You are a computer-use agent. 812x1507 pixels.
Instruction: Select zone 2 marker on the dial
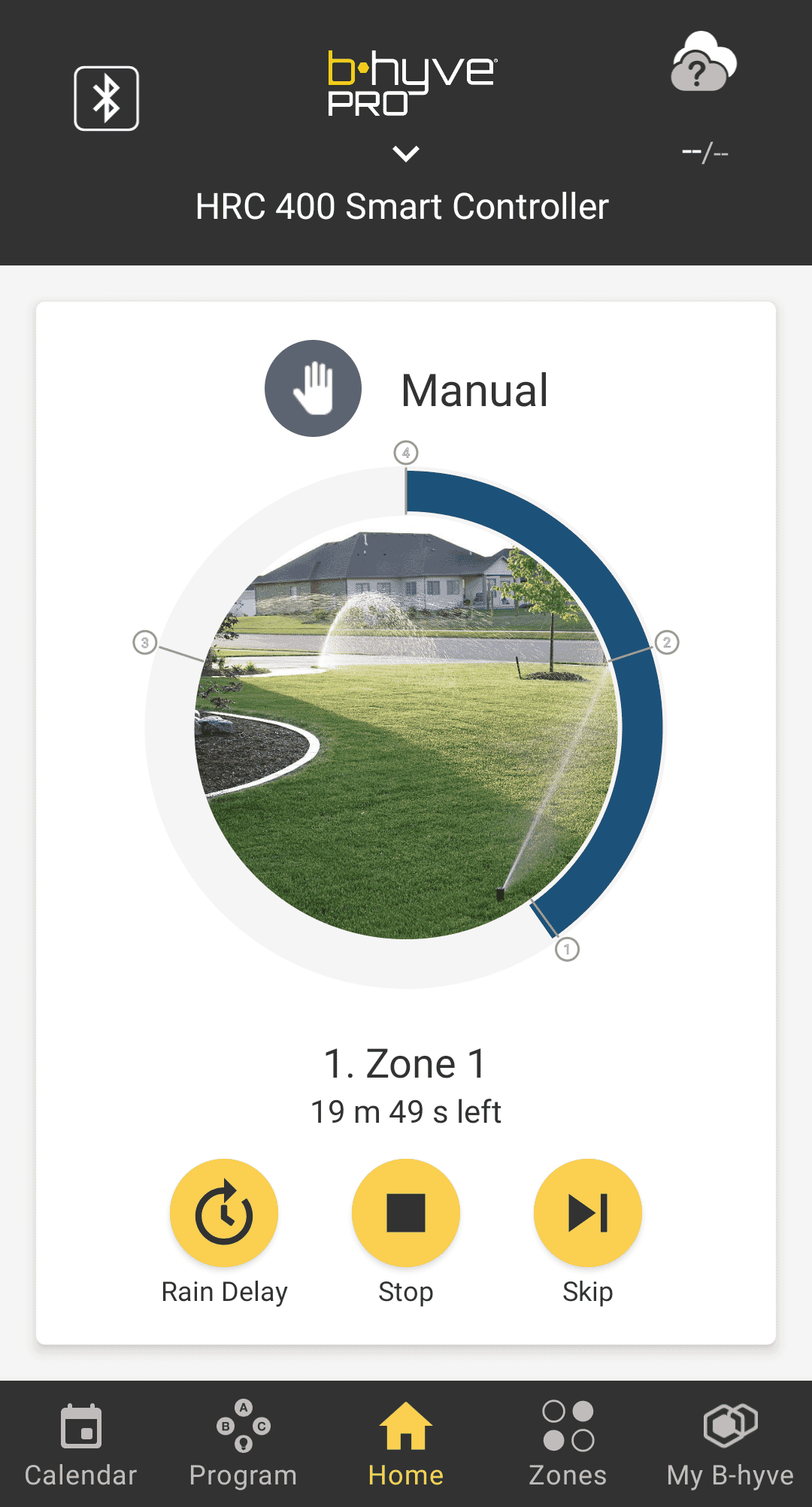pyautogui.click(x=667, y=643)
